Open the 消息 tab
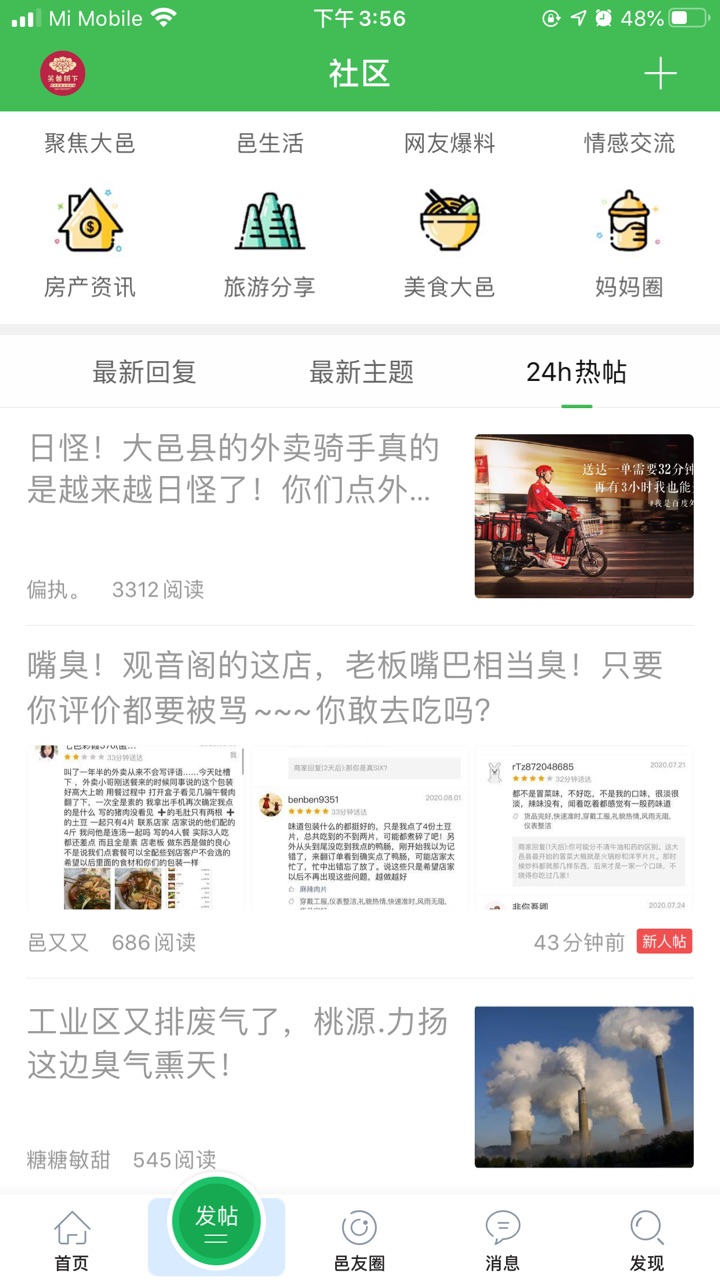Image resolution: width=720 pixels, height=1280 pixels. (x=502, y=1240)
